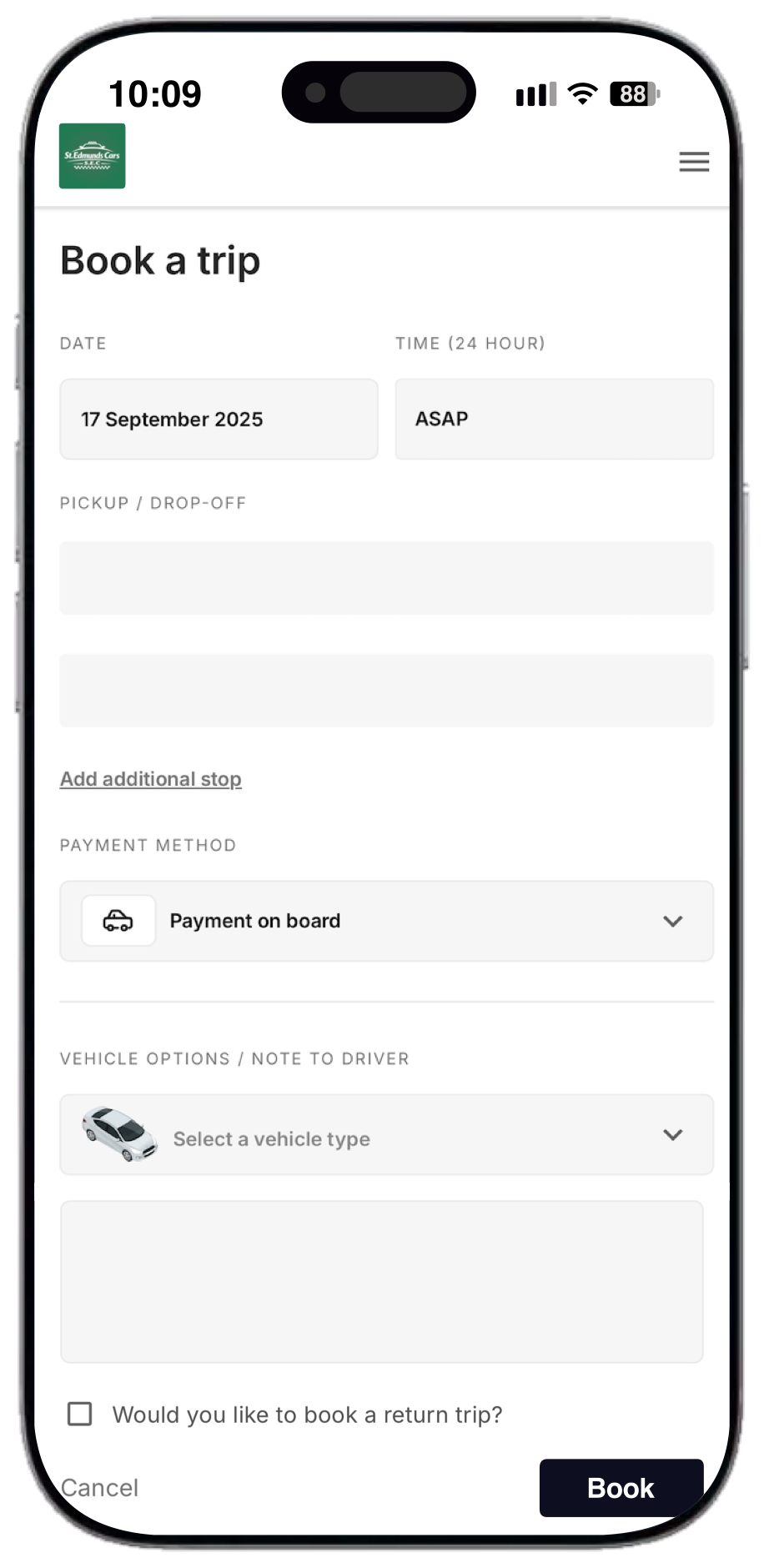Tap the drop-off address field
This screenshot has width=764, height=1568.
(386, 691)
